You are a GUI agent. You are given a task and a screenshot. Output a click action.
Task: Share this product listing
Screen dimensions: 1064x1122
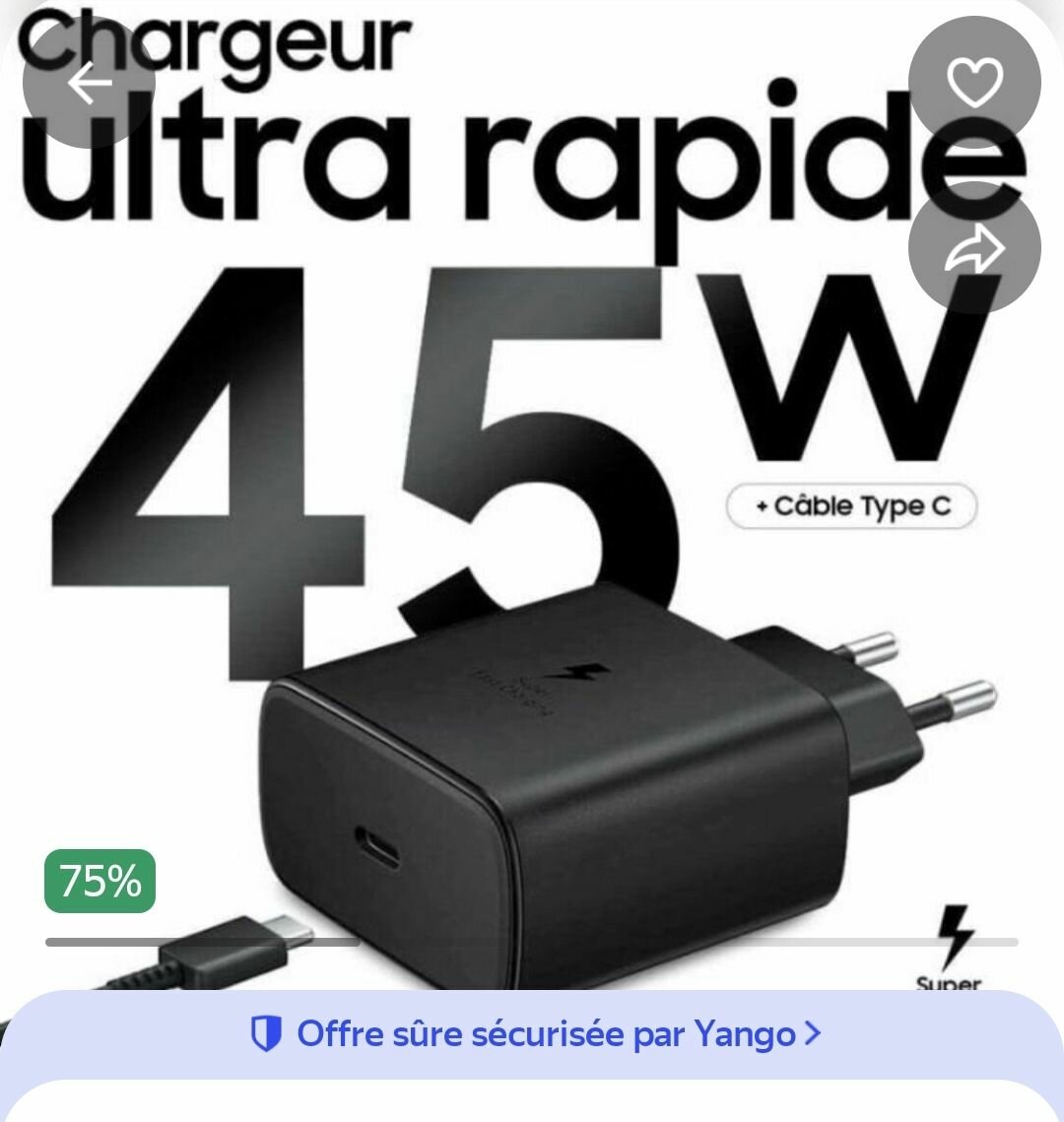pyautogui.click(x=973, y=250)
